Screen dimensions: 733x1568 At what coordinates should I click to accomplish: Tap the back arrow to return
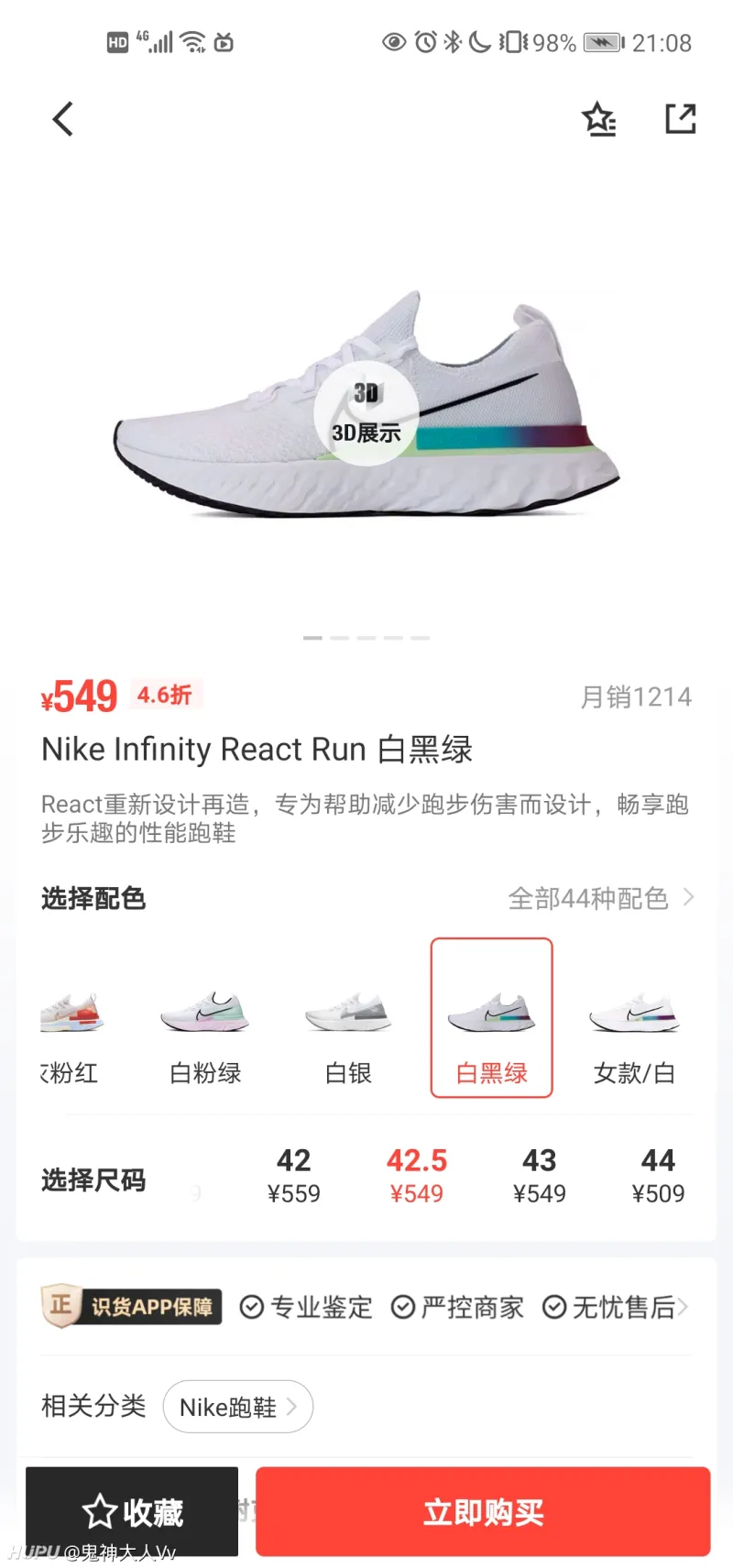(x=61, y=118)
